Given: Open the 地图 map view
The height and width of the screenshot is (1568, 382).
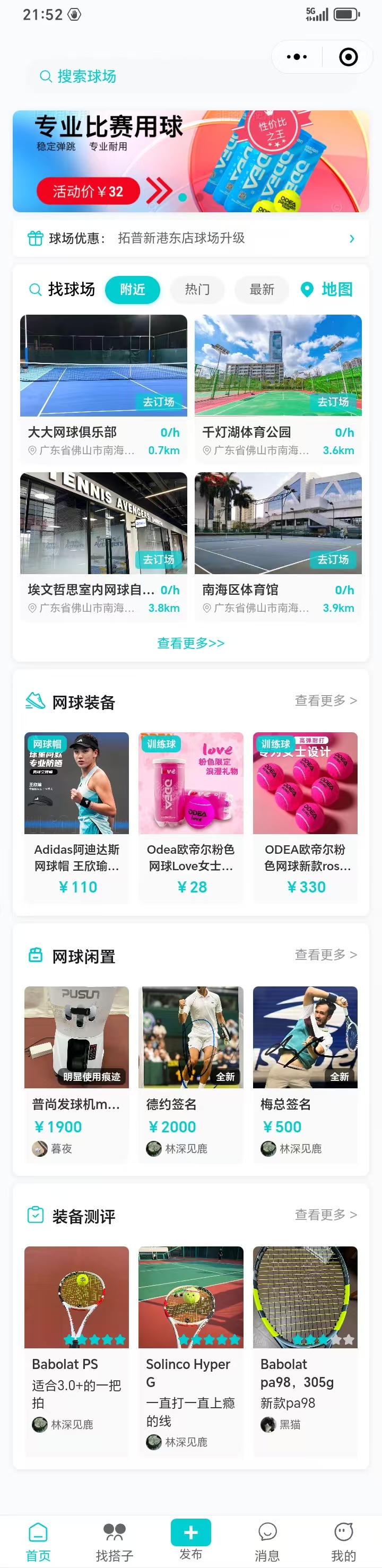Looking at the screenshot, I should pos(327,290).
